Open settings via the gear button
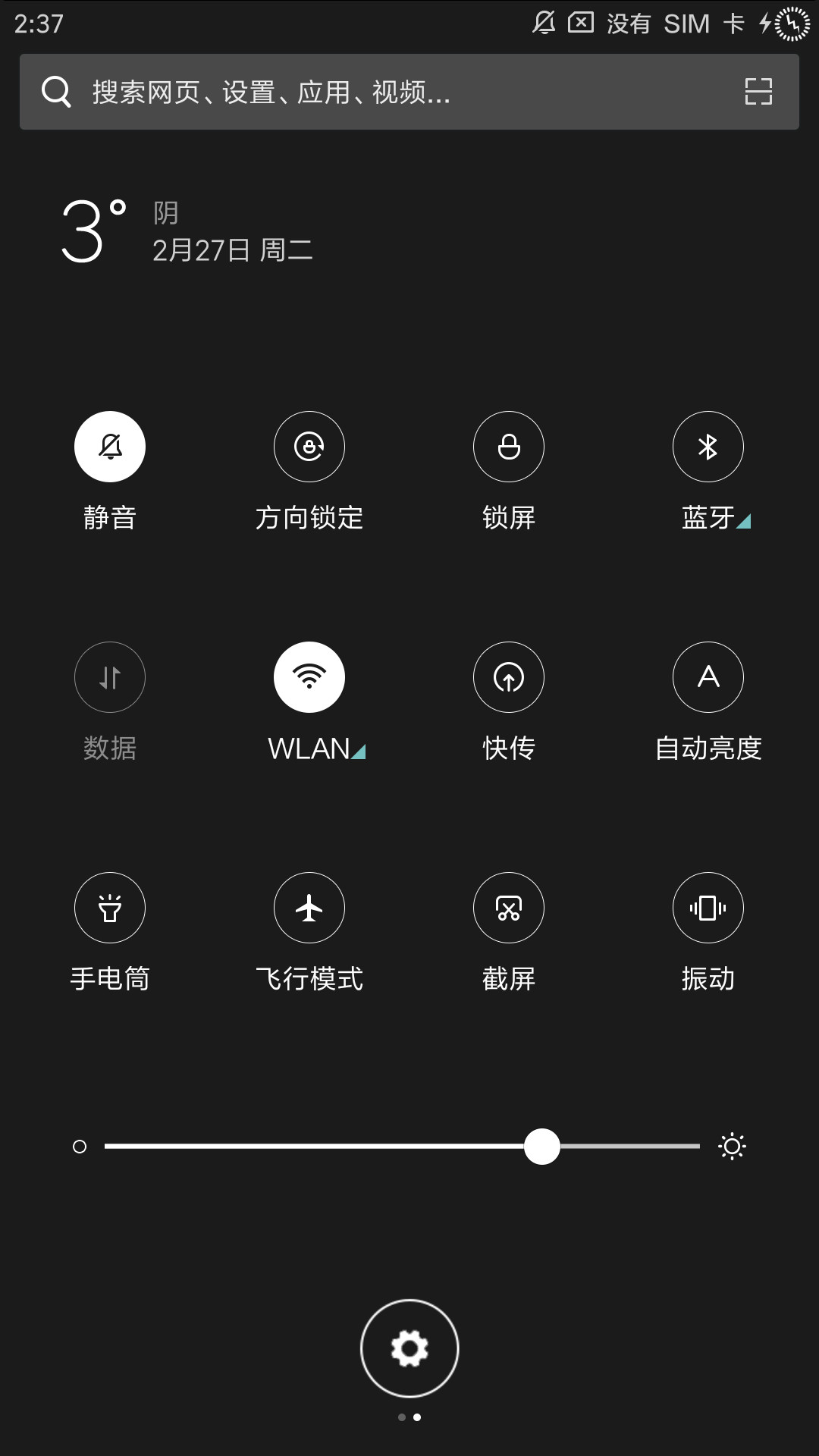The image size is (819, 1456). click(409, 1348)
